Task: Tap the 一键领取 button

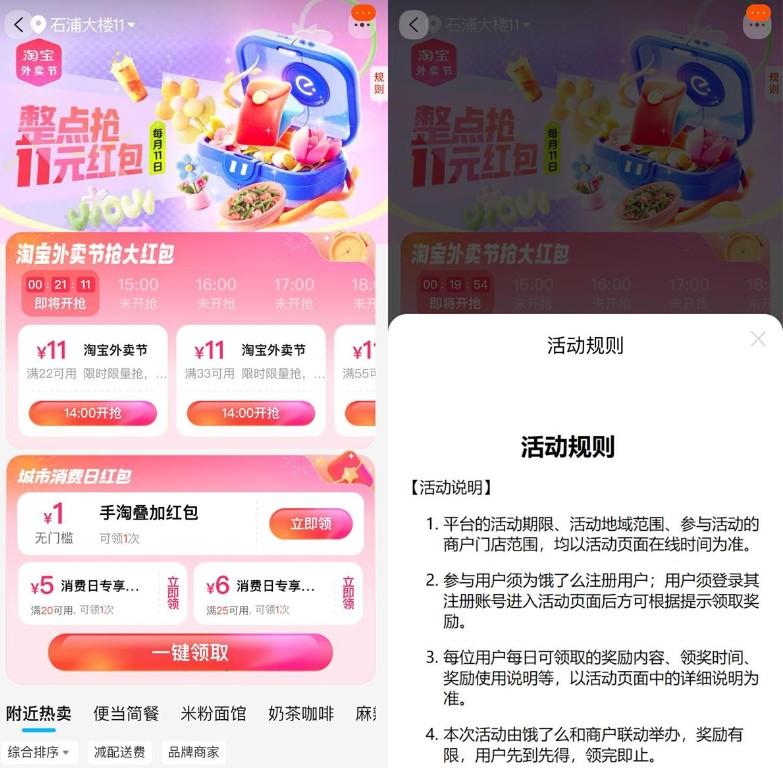Action: click(190, 653)
